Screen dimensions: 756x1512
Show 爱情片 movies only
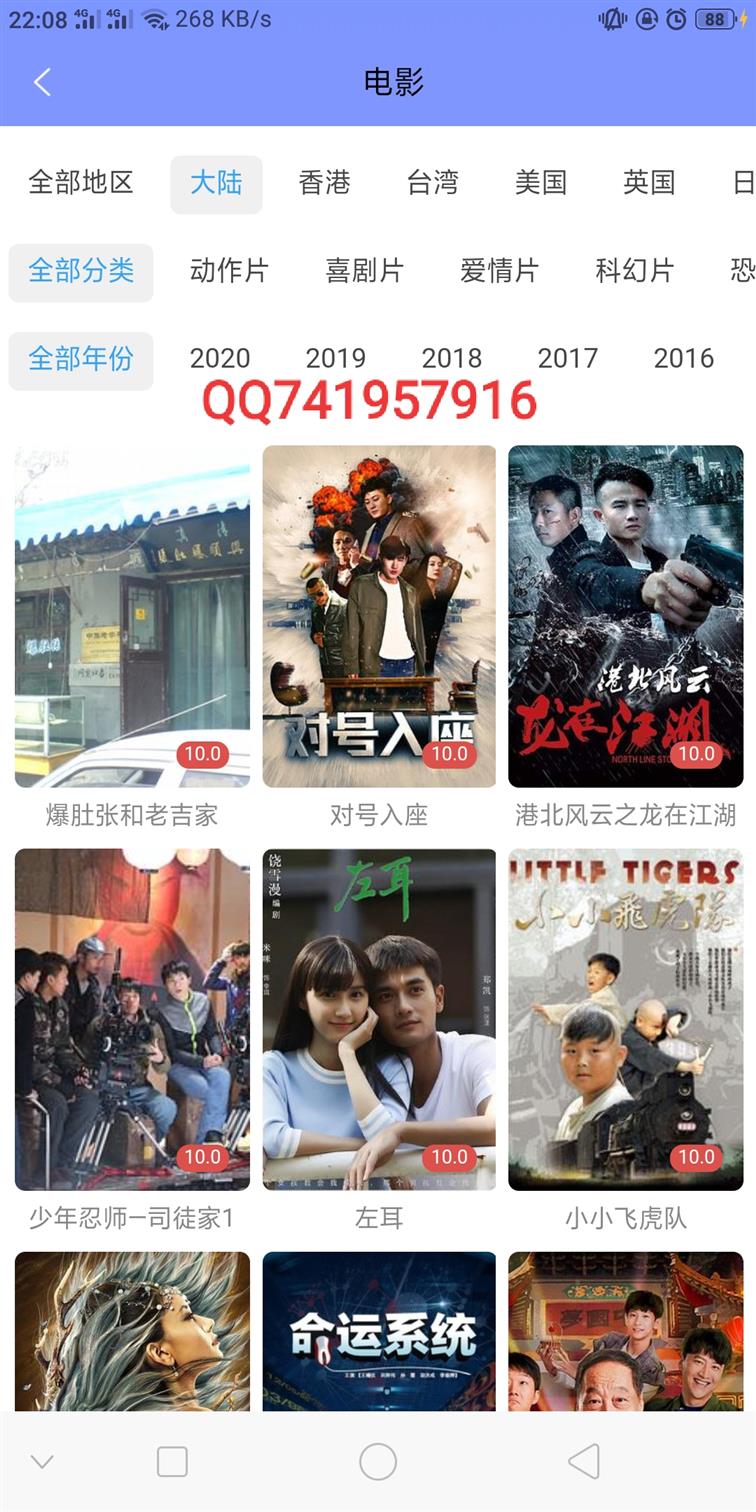499,271
